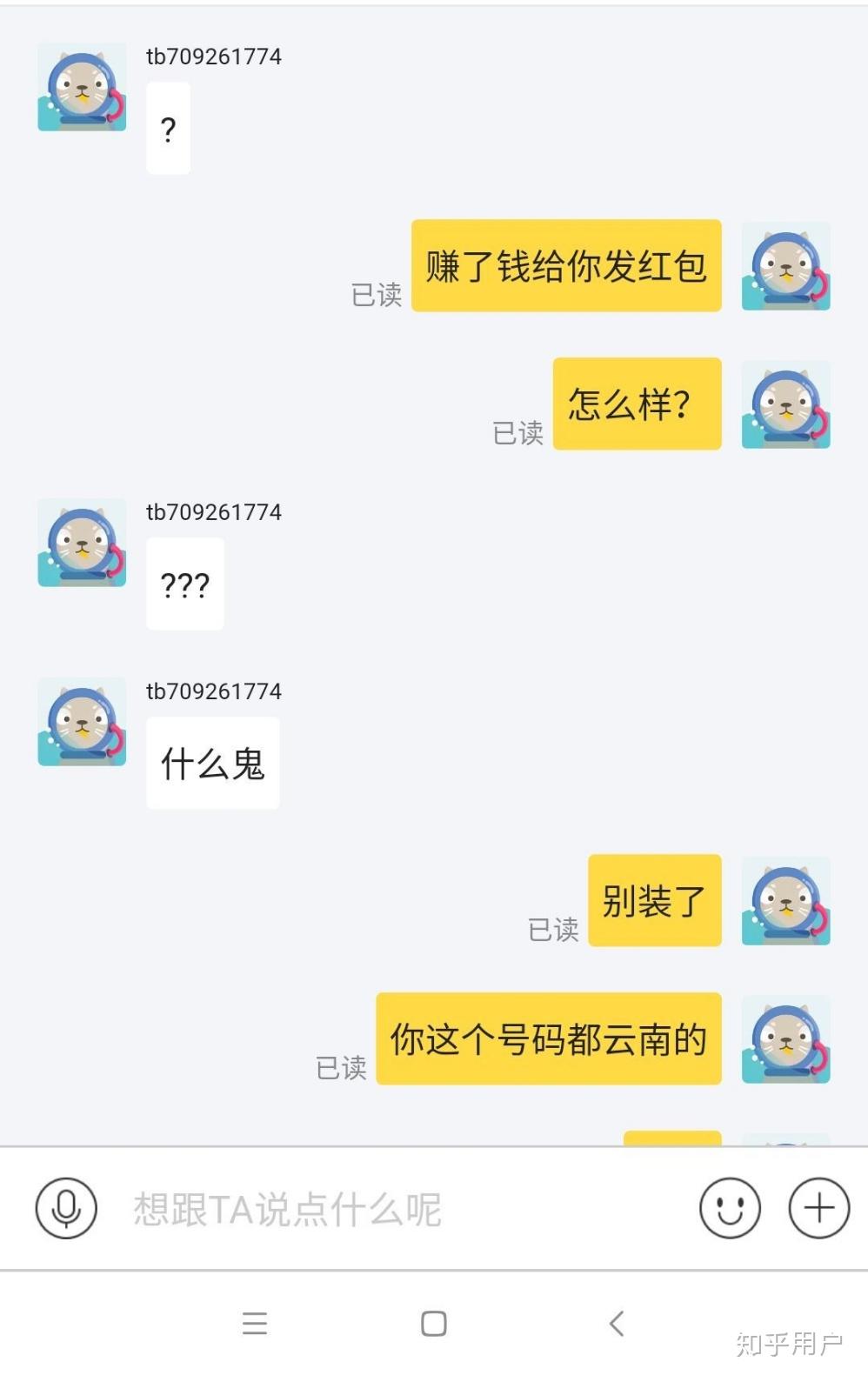Focus the '想跟TA说点什么呢' message field
This screenshot has height=1375, width=868.
pyautogui.click(x=391, y=1209)
